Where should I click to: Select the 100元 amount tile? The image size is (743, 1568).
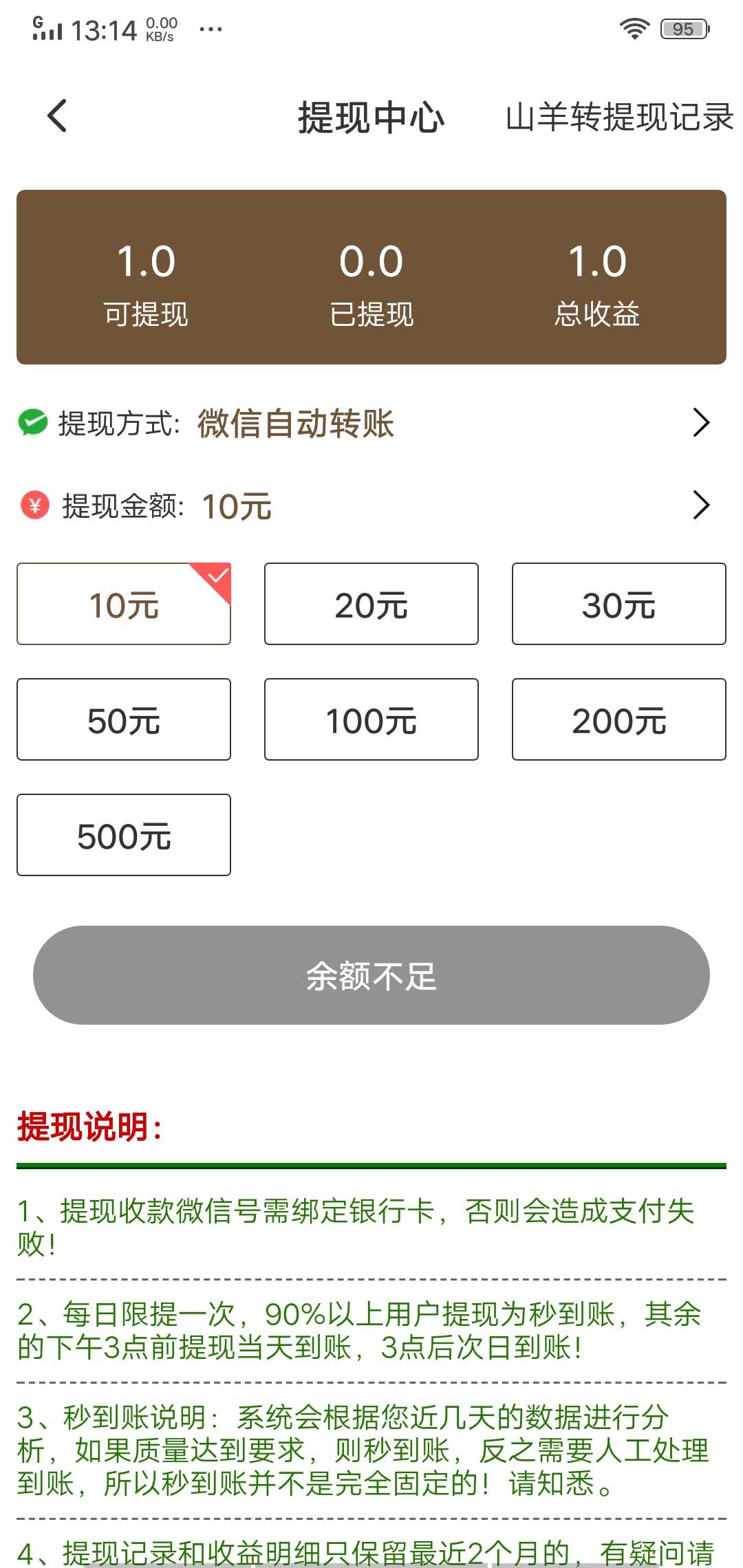pyautogui.click(x=370, y=719)
